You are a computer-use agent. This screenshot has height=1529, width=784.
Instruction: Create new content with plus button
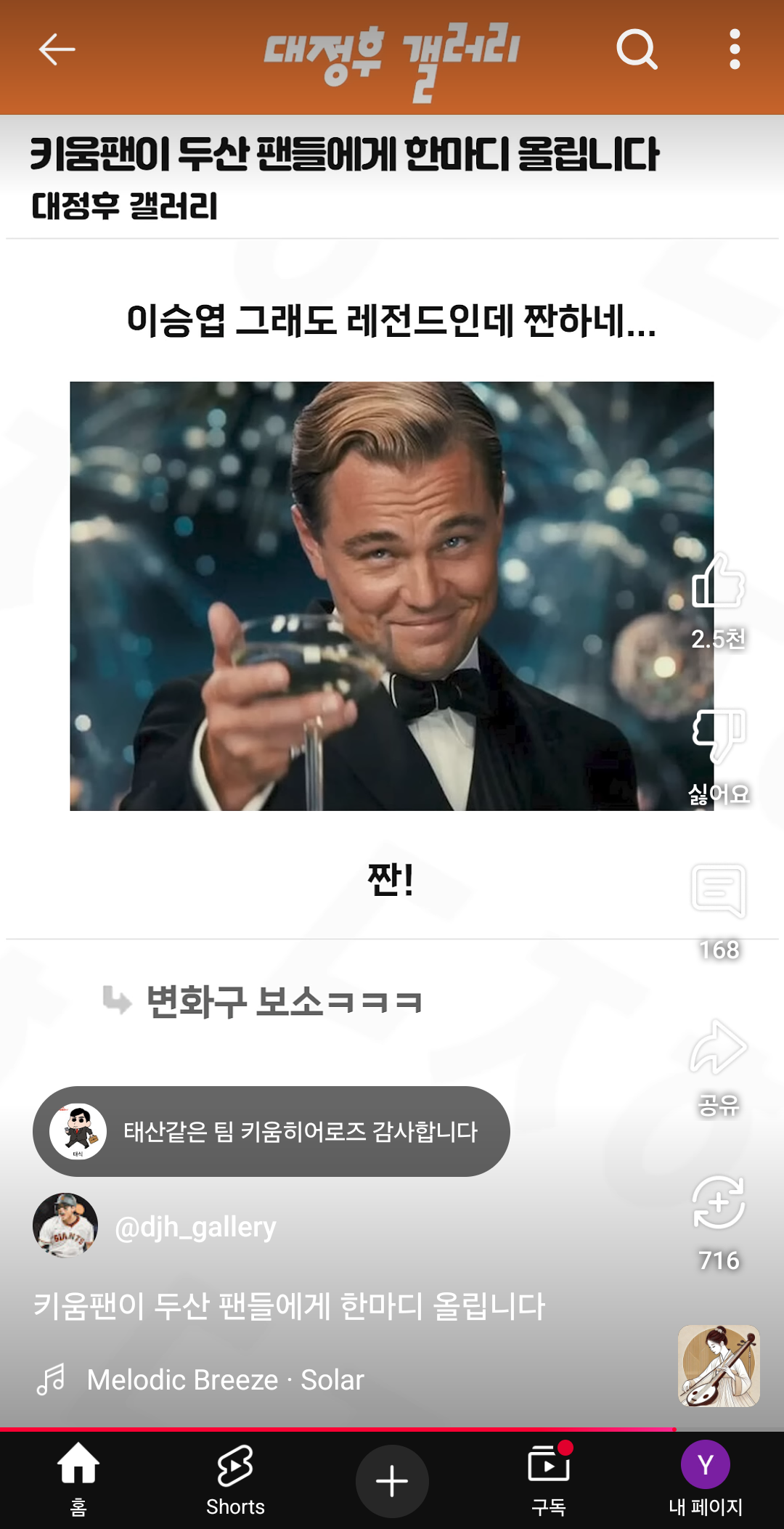392,1481
